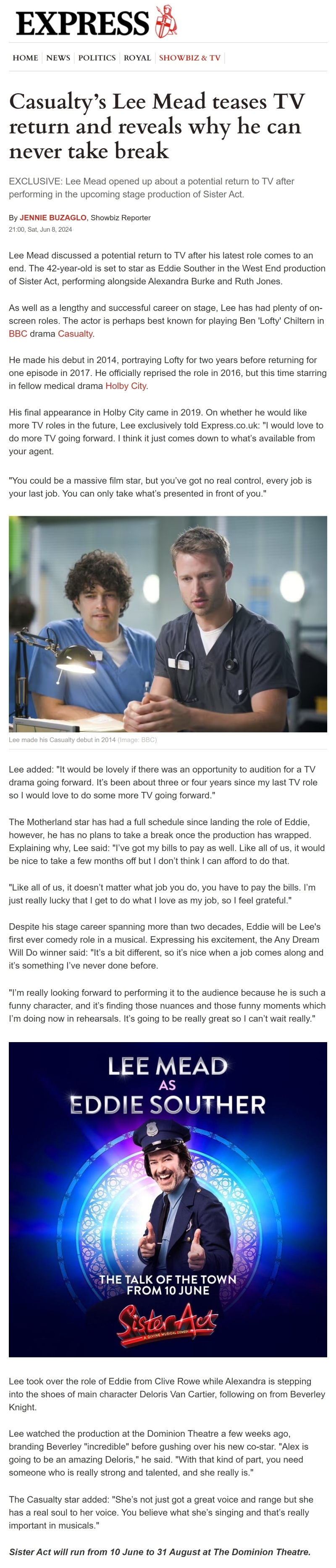Image resolution: width=336 pixels, height=1568 pixels.
Task: Open author Jennie Buzaglo's page
Action: [x=53, y=217]
